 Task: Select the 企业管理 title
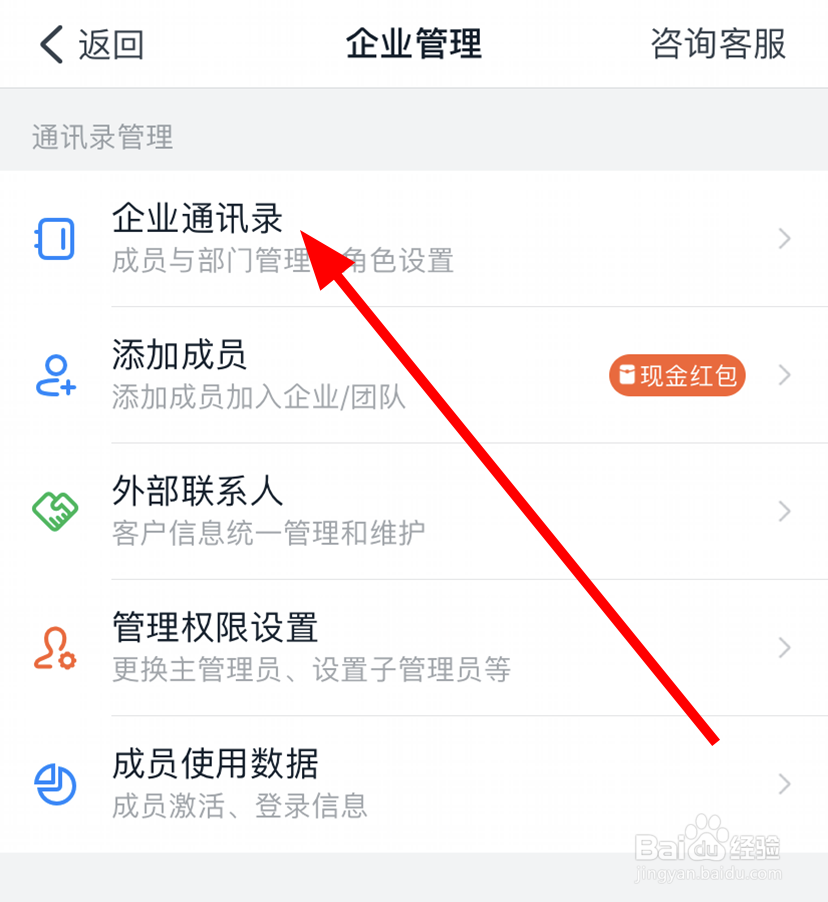[x=414, y=44]
